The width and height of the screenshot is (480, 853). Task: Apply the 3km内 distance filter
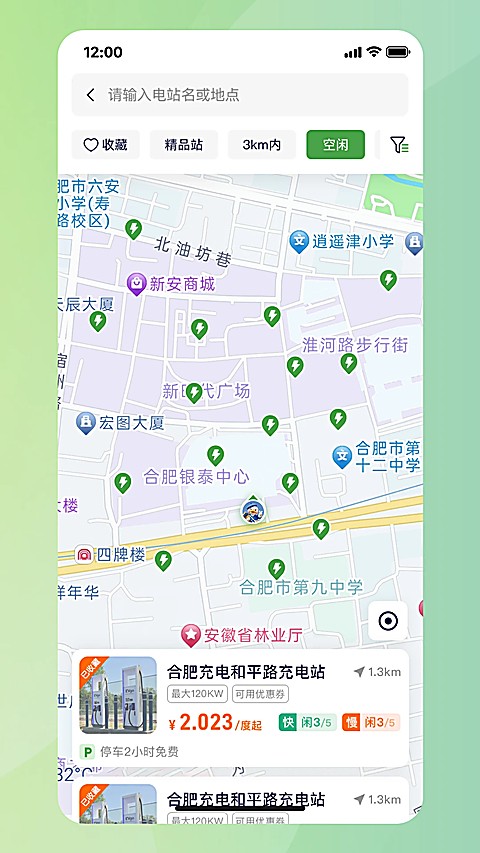point(262,145)
